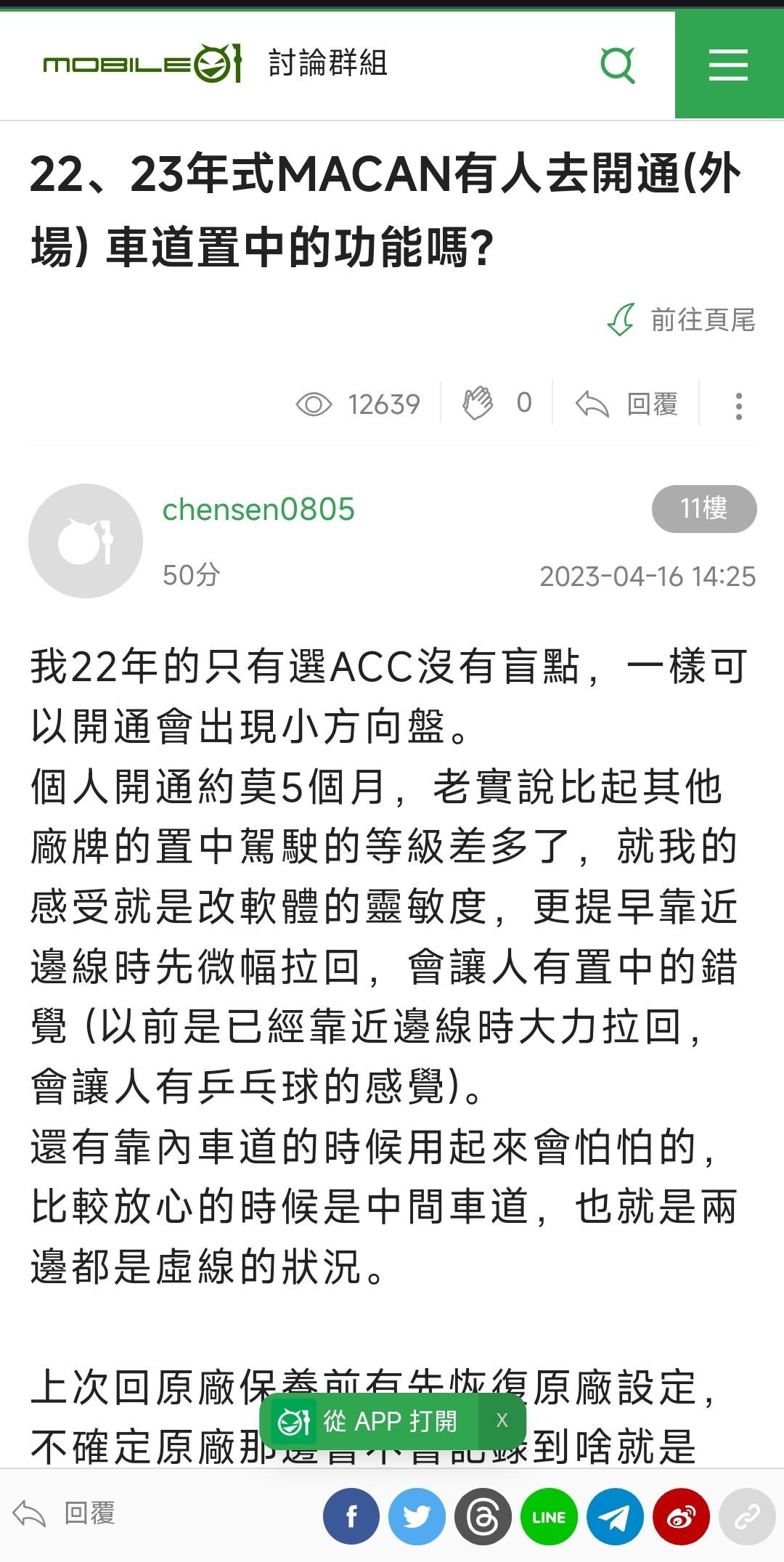Share this thread to Twitter

click(417, 1516)
